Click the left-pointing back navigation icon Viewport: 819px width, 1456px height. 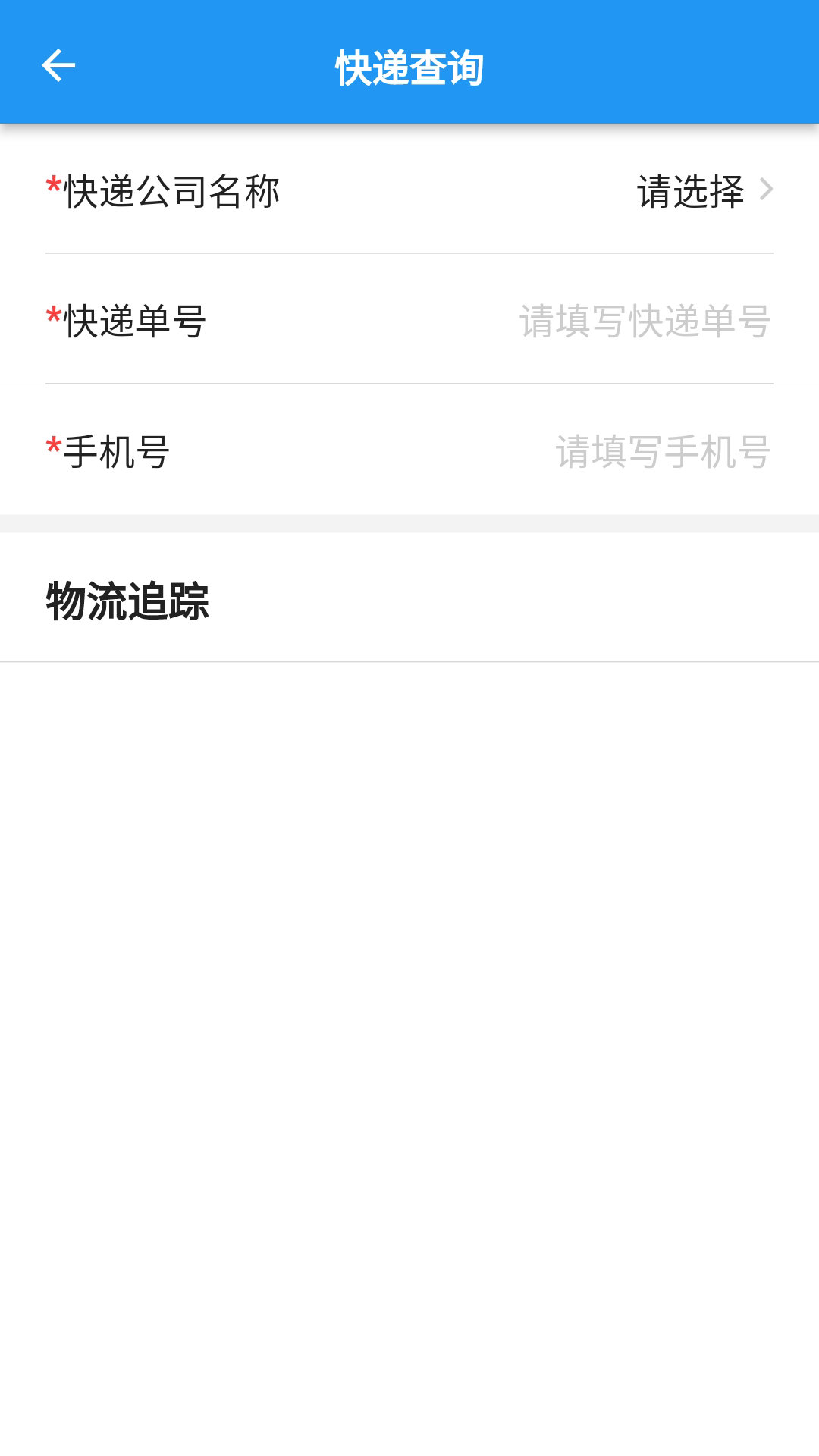[59, 67]
